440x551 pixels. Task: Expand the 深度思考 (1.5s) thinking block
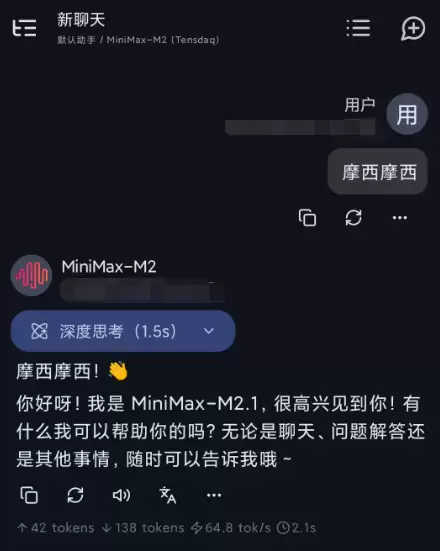click(123, 331)
